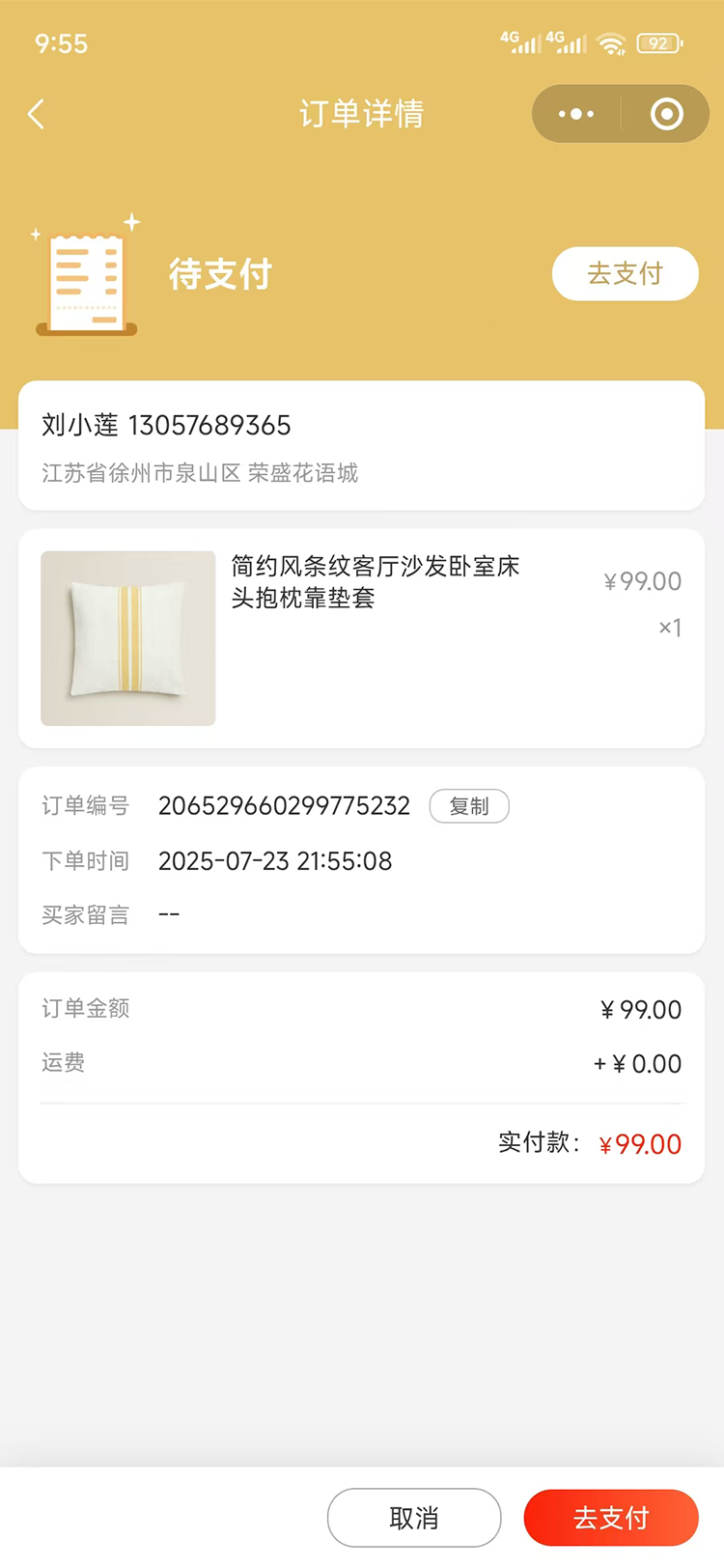Tap the 订单详情 page title
This screenshot has width=724, height=1568.
coord(362,113)
